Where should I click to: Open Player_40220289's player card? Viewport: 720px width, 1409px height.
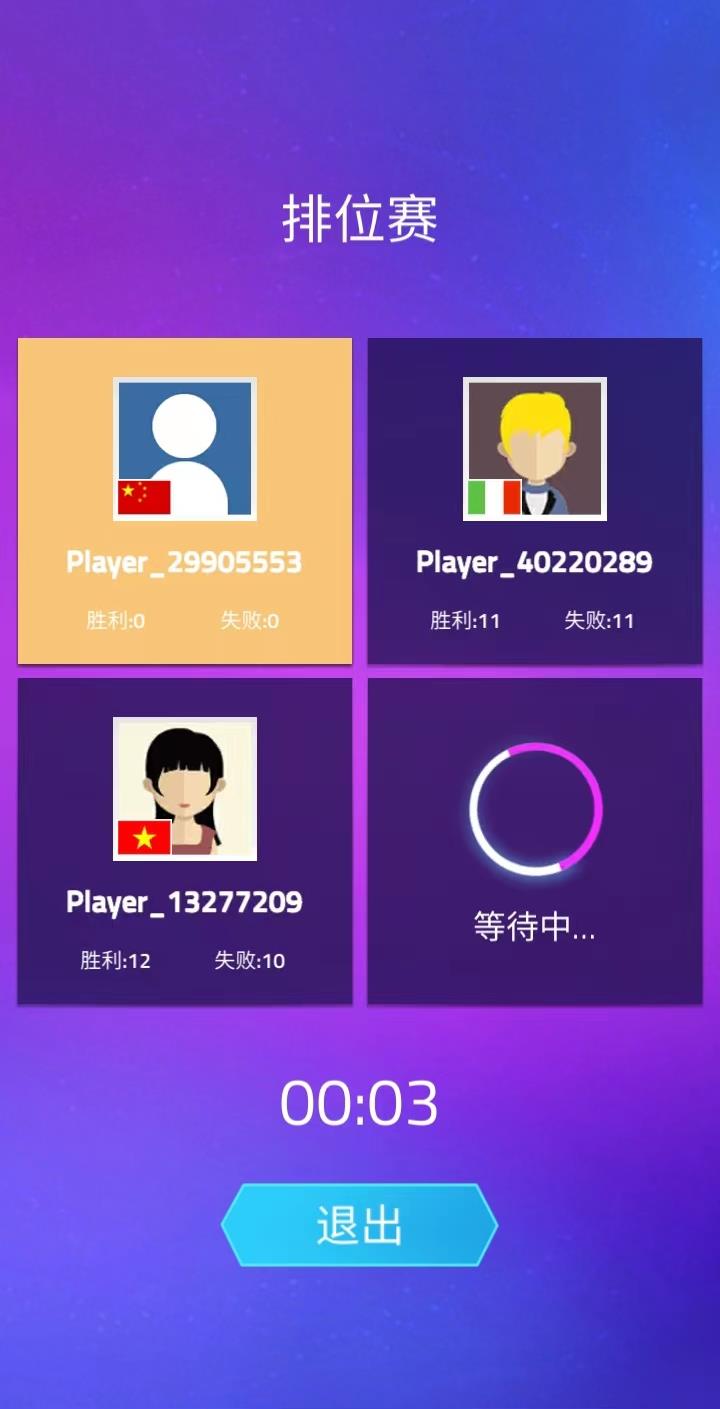coord(534,500)
